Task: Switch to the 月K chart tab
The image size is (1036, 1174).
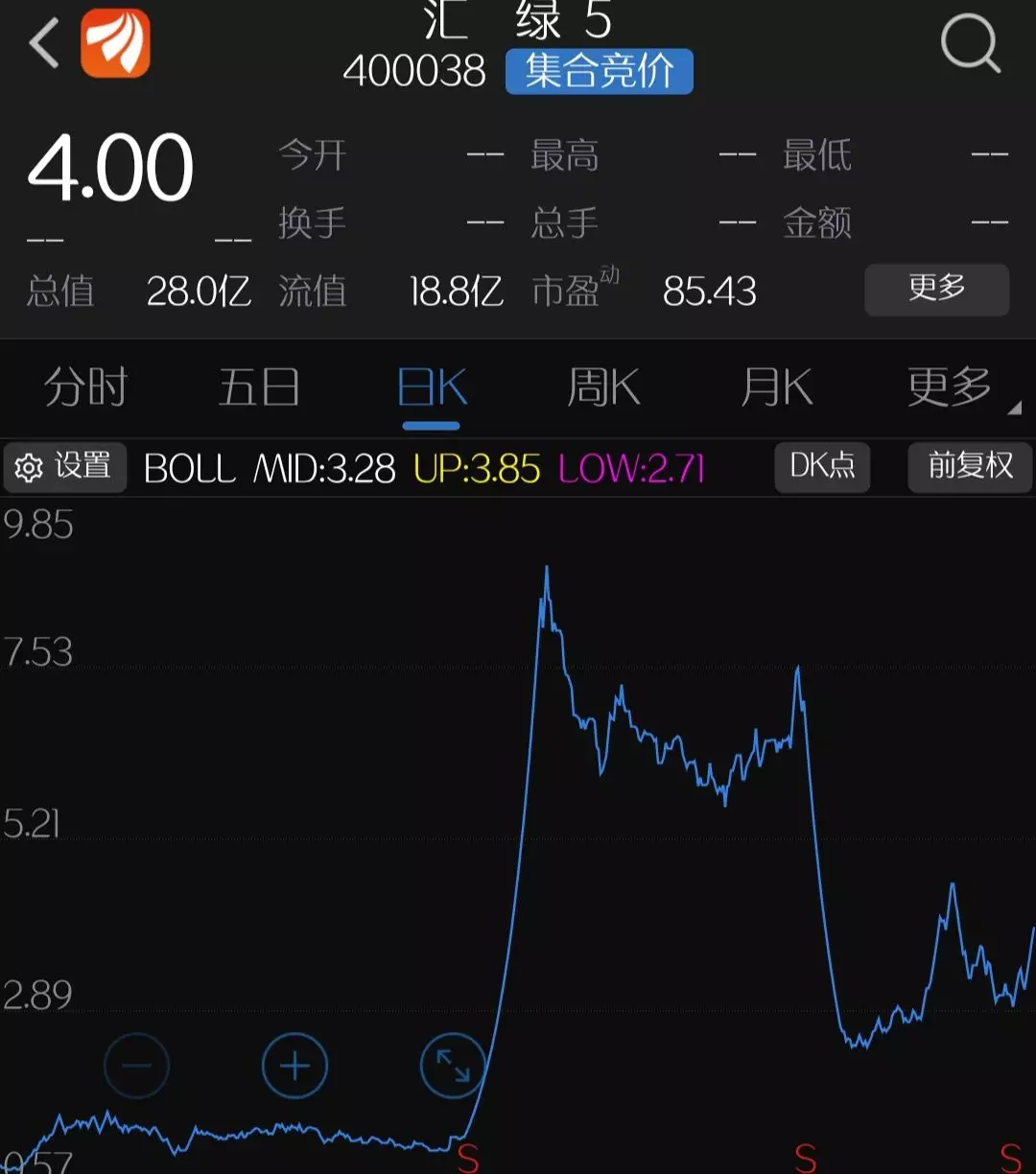Action: tap(776, 388)
